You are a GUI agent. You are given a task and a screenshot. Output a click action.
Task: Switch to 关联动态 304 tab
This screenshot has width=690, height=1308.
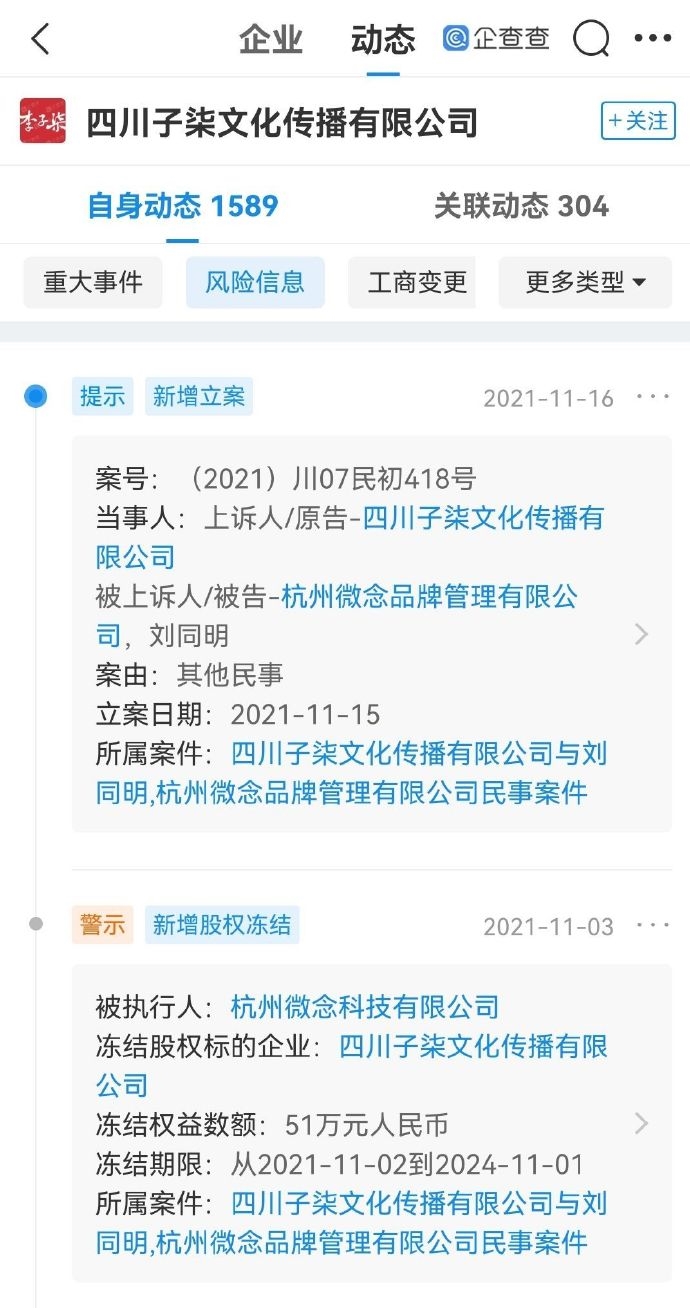tap(521, 206)
